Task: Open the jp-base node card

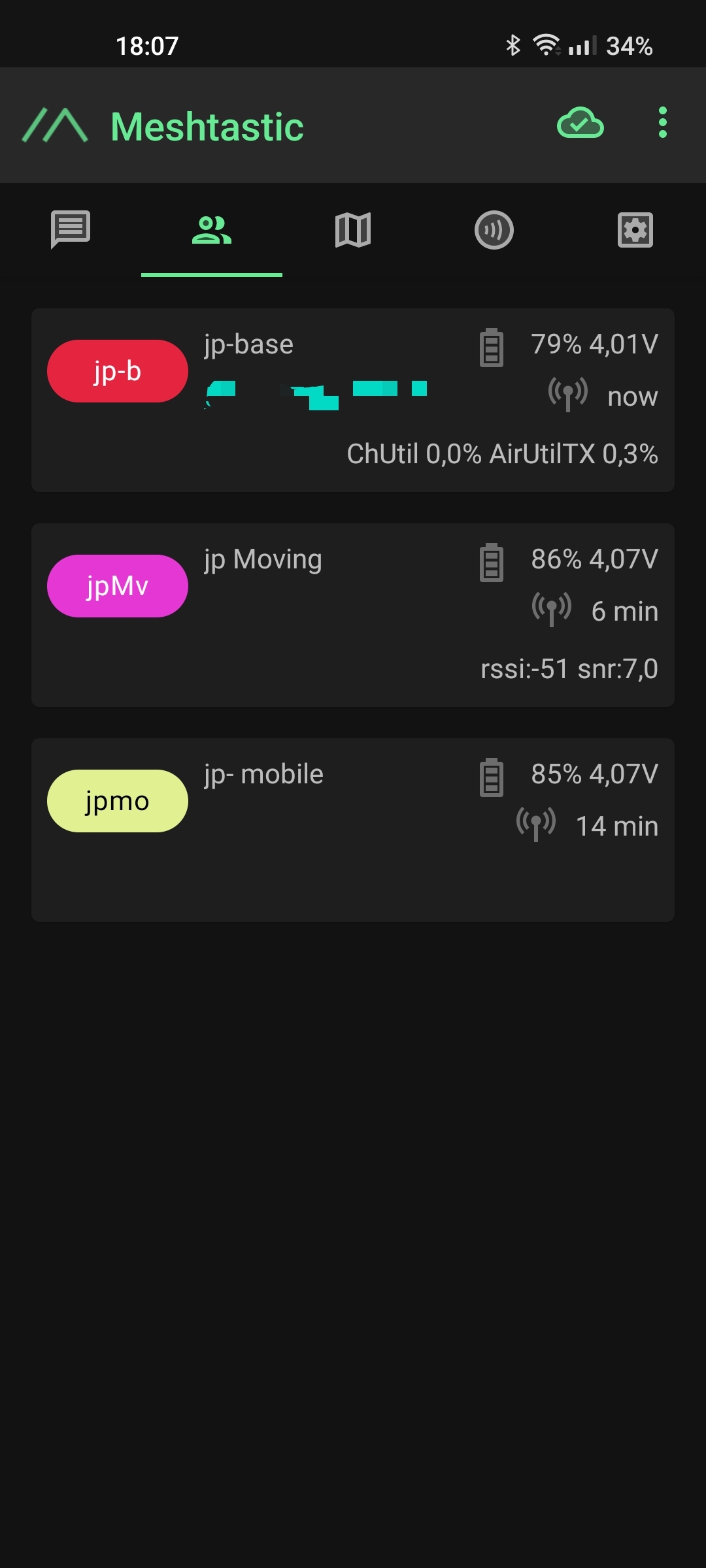Action: [353, 400]
